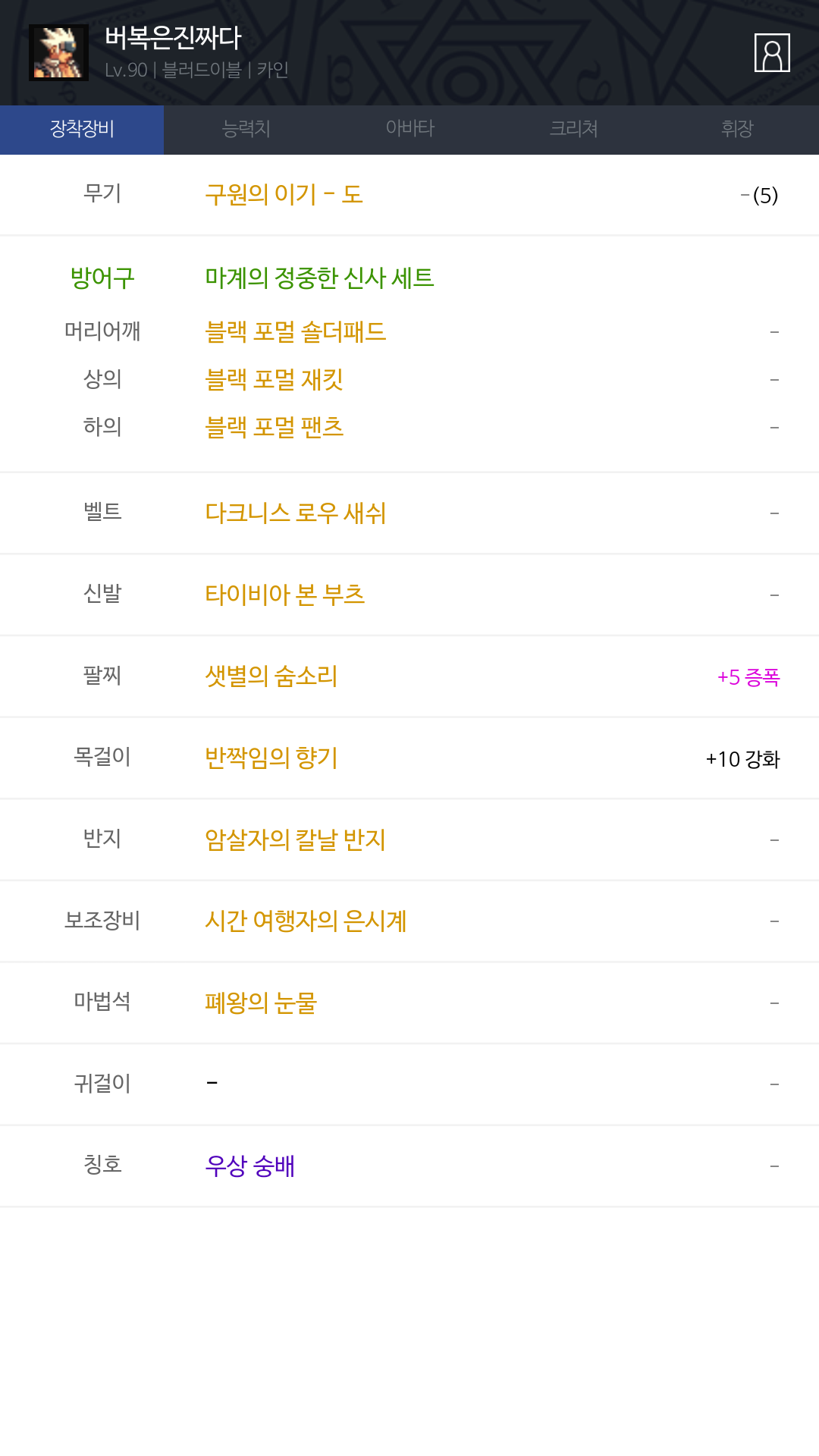Switch to the 크리쳐 tab
Image resolution: width=819 pixels, height=1456 pixels.
tap(573, 130)
